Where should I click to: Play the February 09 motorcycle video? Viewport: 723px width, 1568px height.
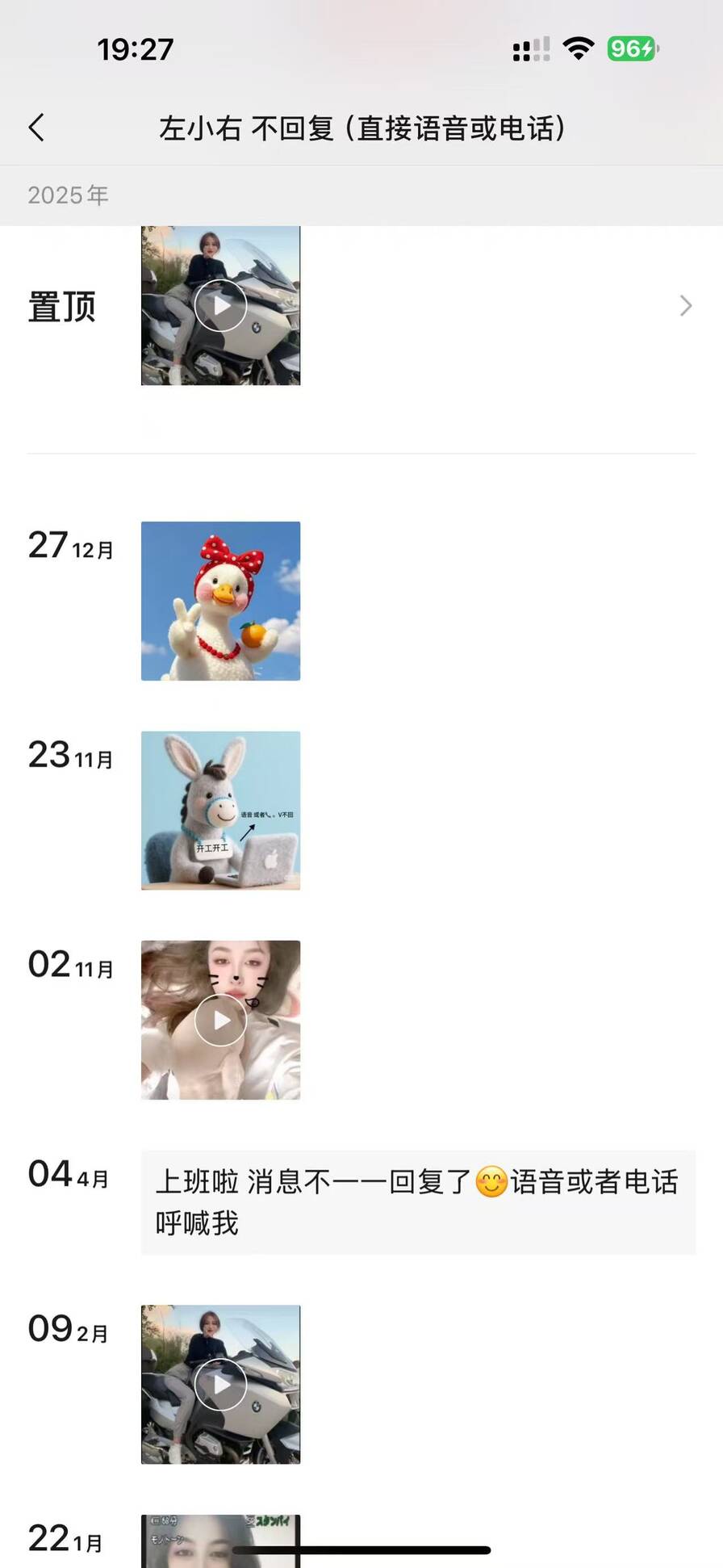click(220, 1384)
